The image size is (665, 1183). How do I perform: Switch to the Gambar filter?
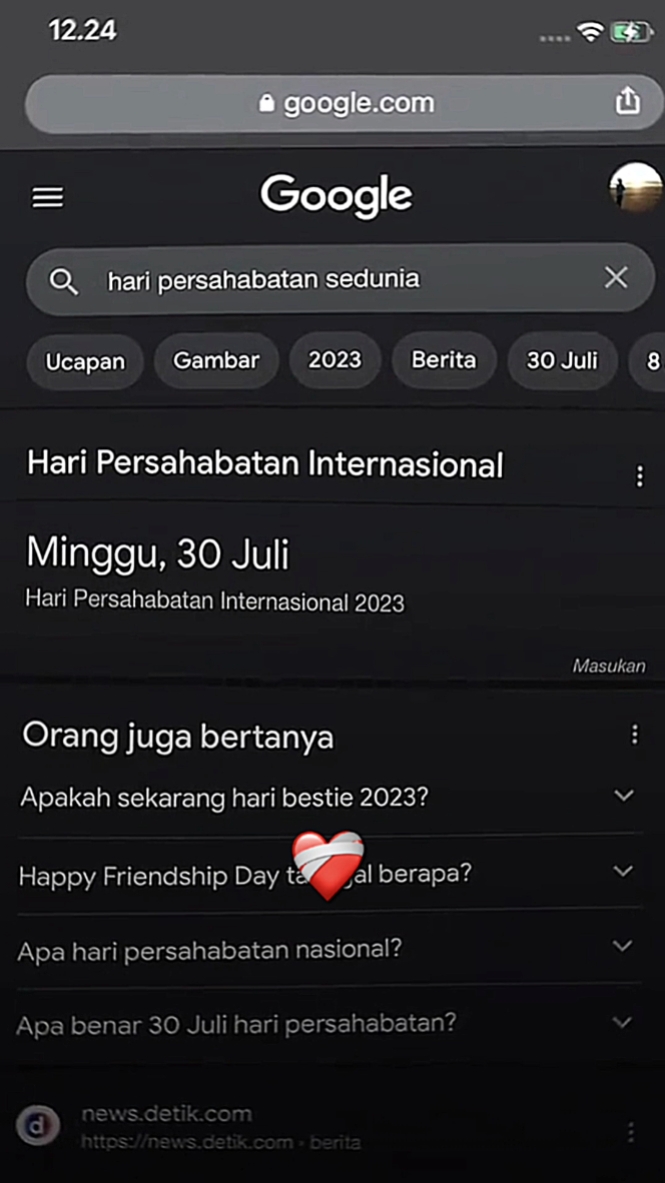[x=217, y=361]
